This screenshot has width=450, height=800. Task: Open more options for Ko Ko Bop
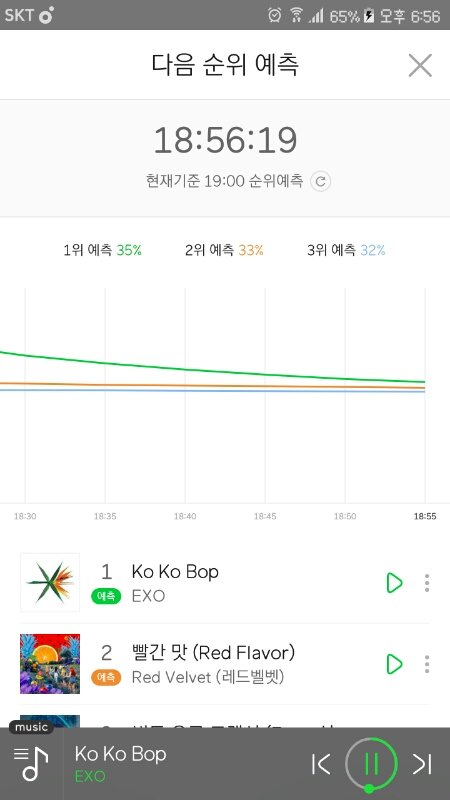(427, 583)
